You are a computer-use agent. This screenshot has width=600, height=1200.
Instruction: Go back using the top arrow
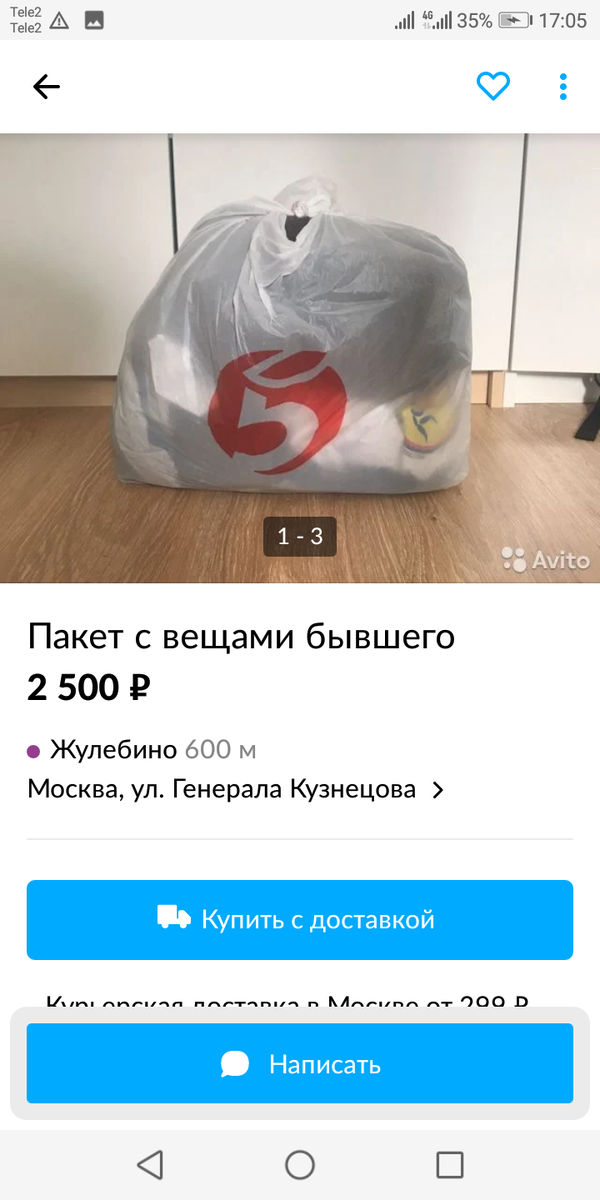pyautogui.click(x=47, y=87)
